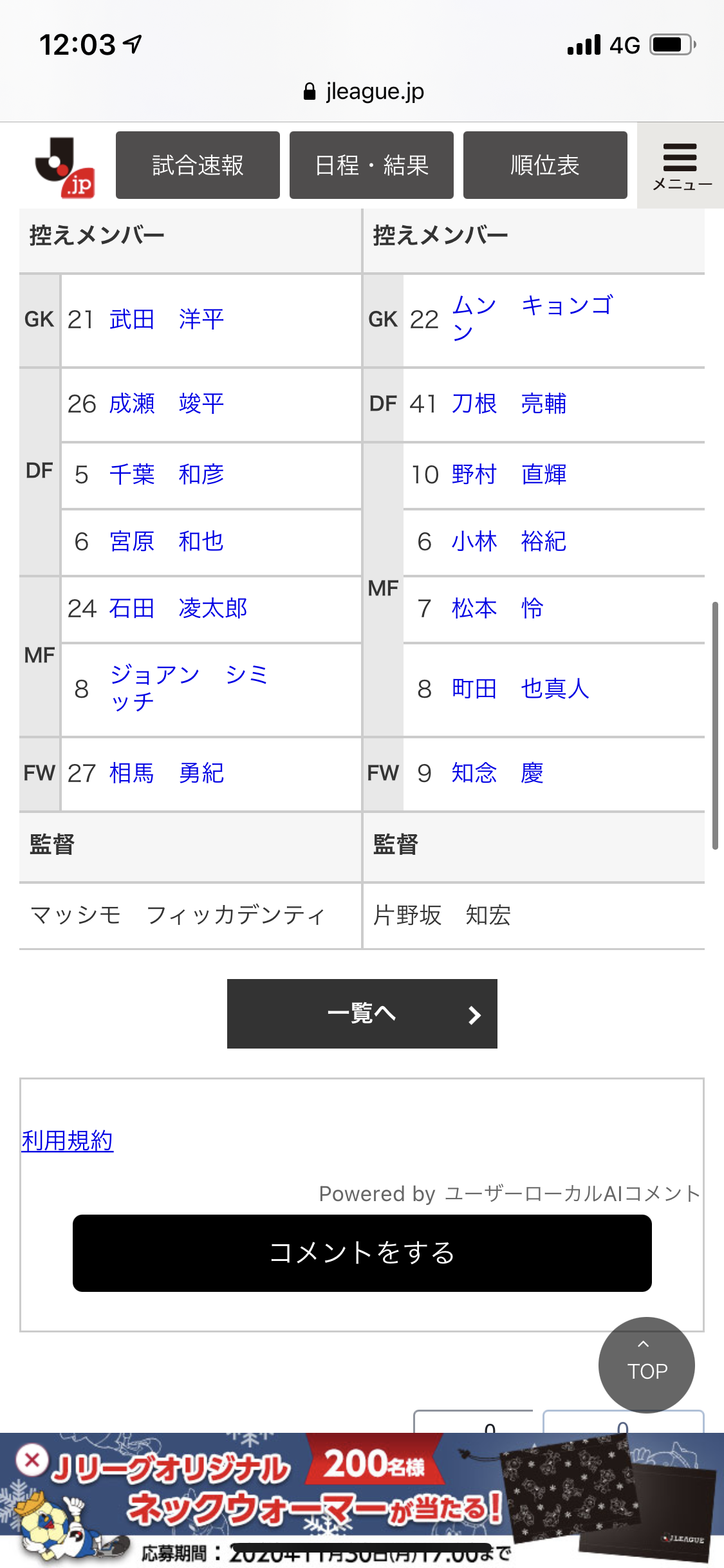
Task: Select player 石田 凌太郎
Action: (178, 608)
